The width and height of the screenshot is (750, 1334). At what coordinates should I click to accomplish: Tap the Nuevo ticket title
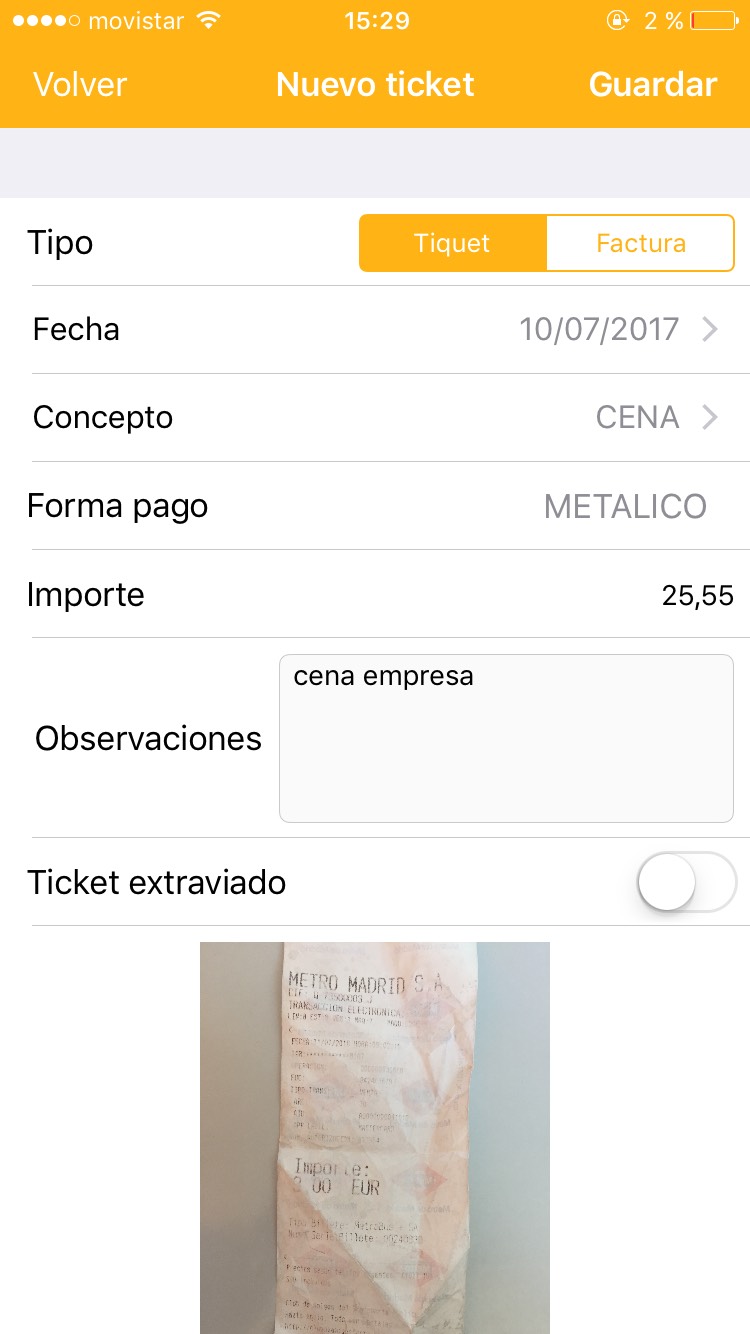pyautogui.click(x=375, y=85)
